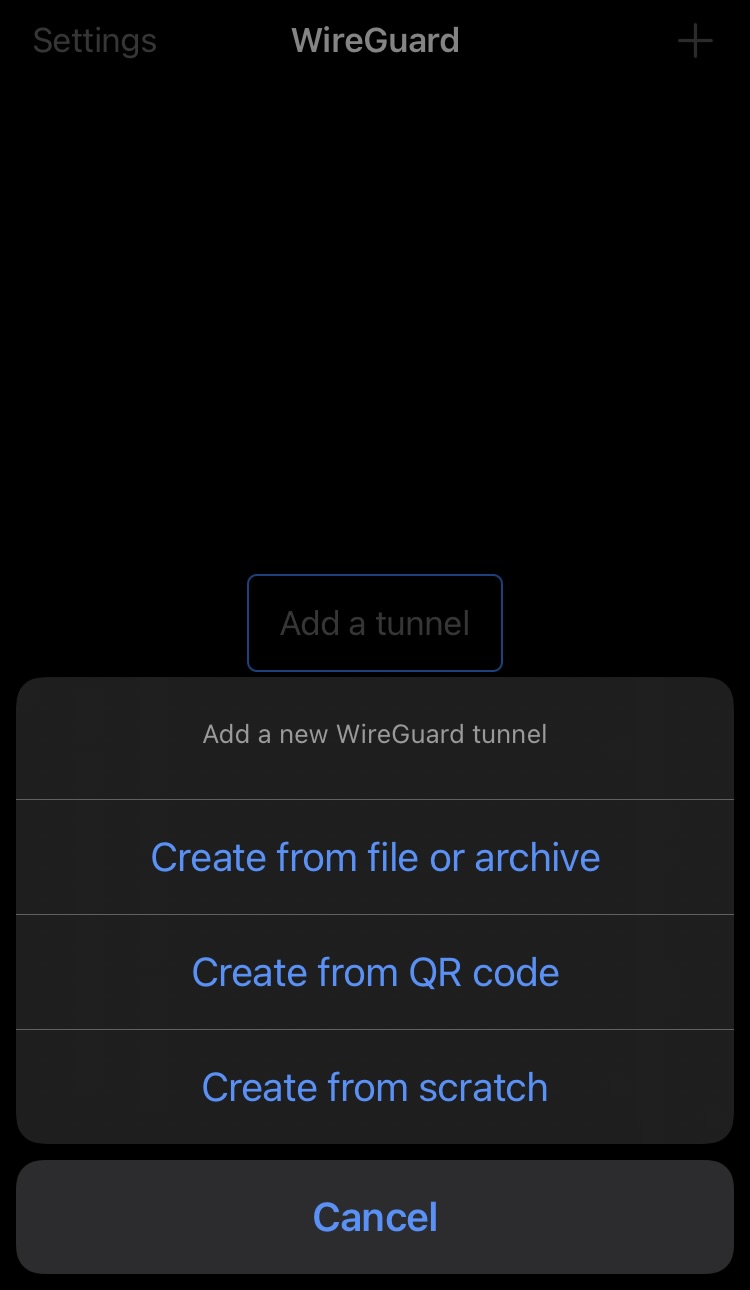Click the WireGuard title text
The width and height of the screenshot is (750, 1290).
click(x=375, y=40)
